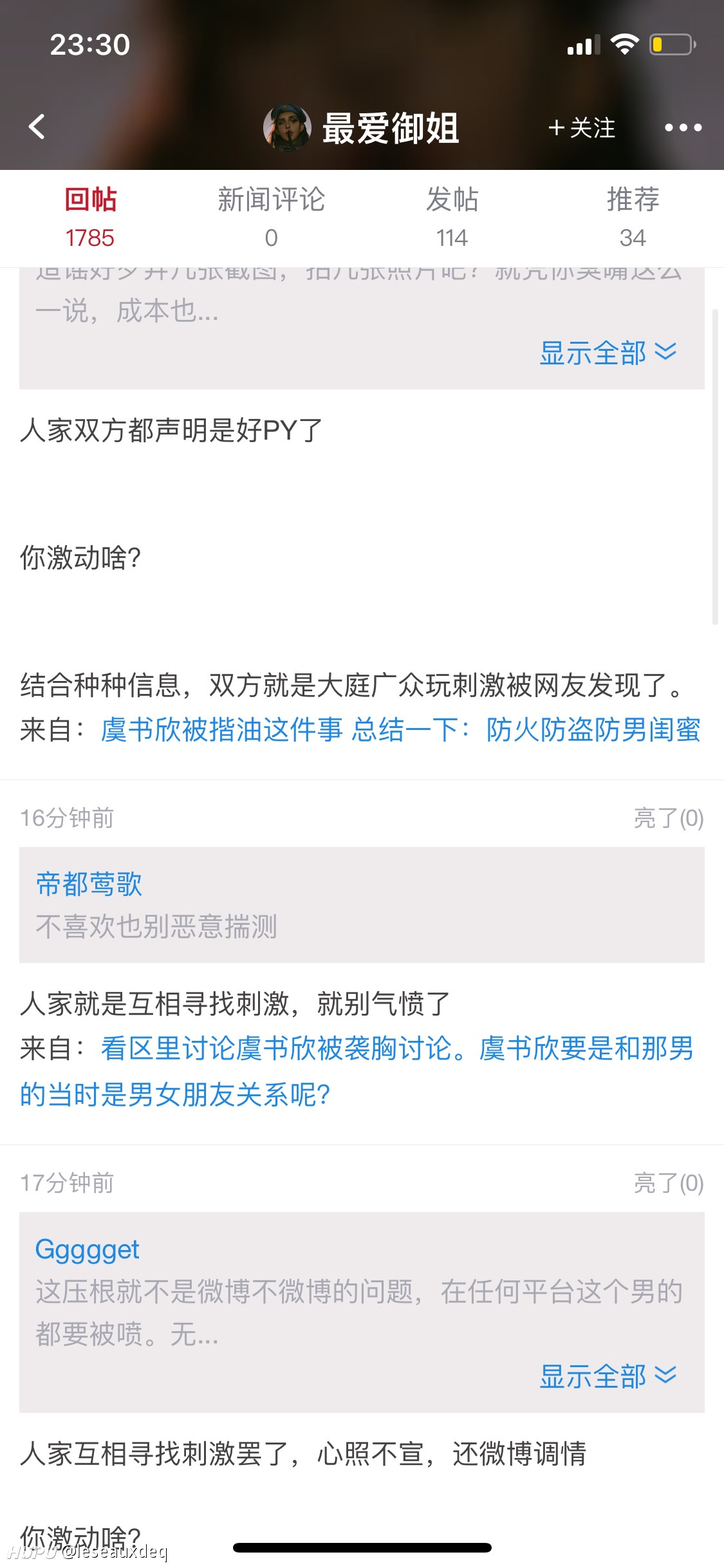Open thread 虞书欣被揩油这件事 总结一下
724x1568 pixels.
(x=400, y=730)
